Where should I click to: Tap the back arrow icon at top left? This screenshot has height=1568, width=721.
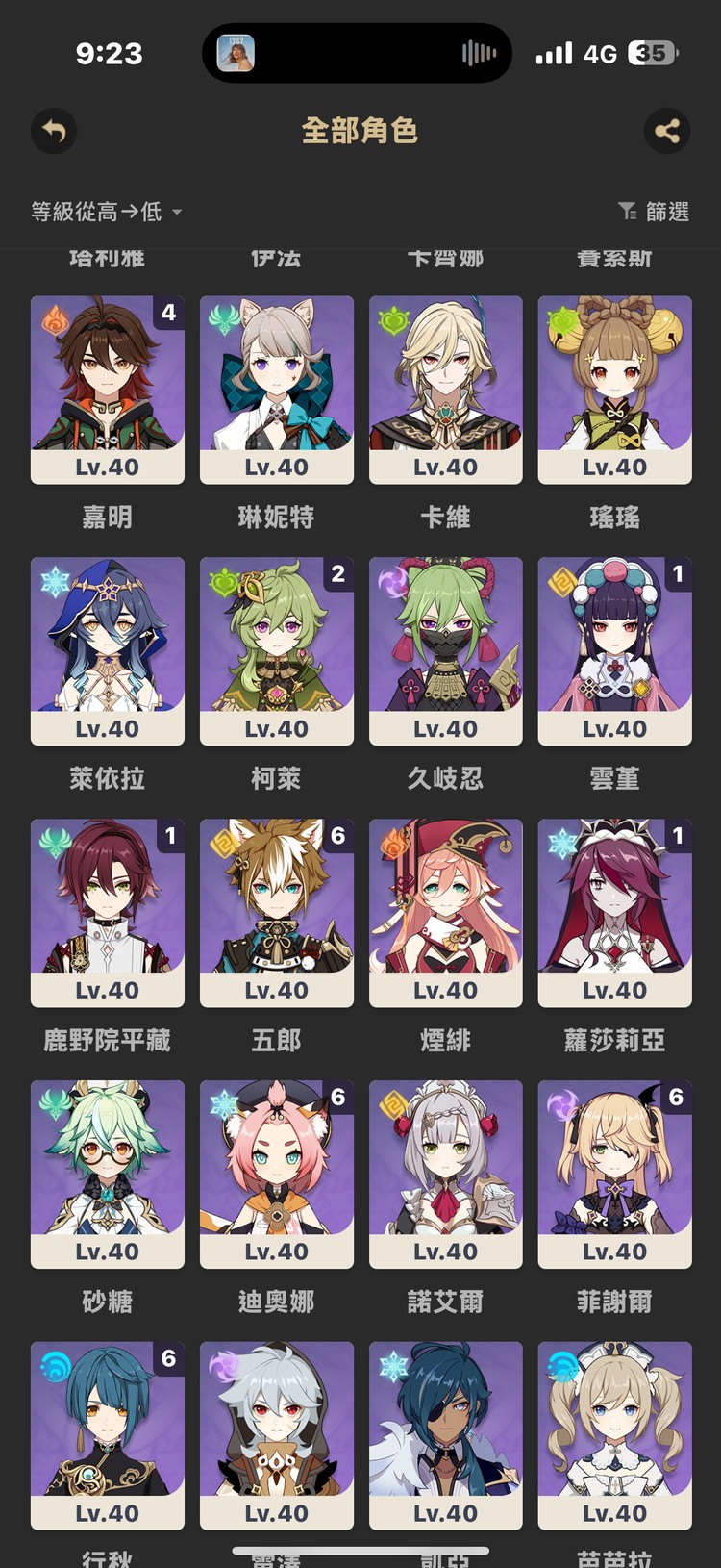(x=54, y=132)
